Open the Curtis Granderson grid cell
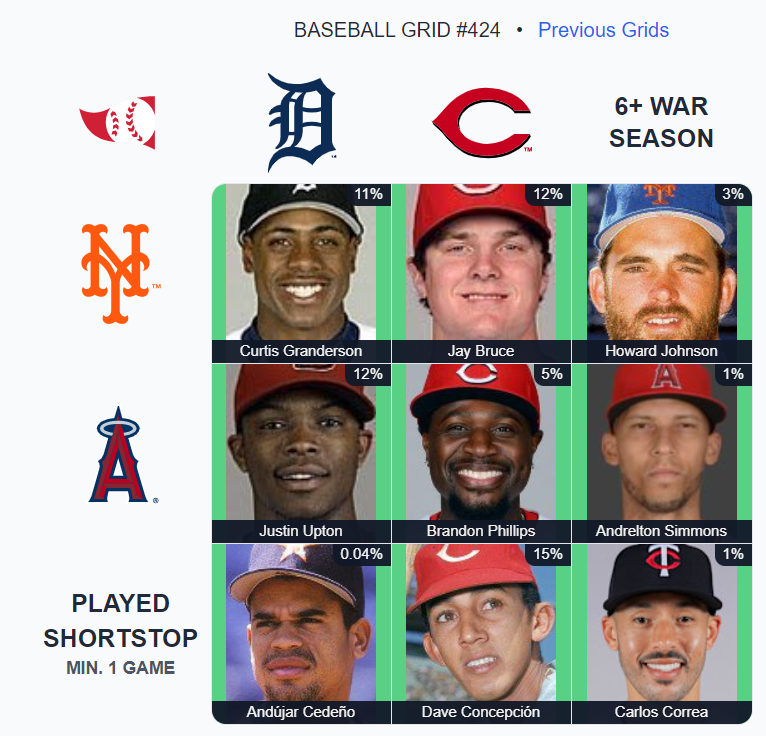The height and width of the screenshot is (736, 766). pyautogui.click(x=301, y=272)
